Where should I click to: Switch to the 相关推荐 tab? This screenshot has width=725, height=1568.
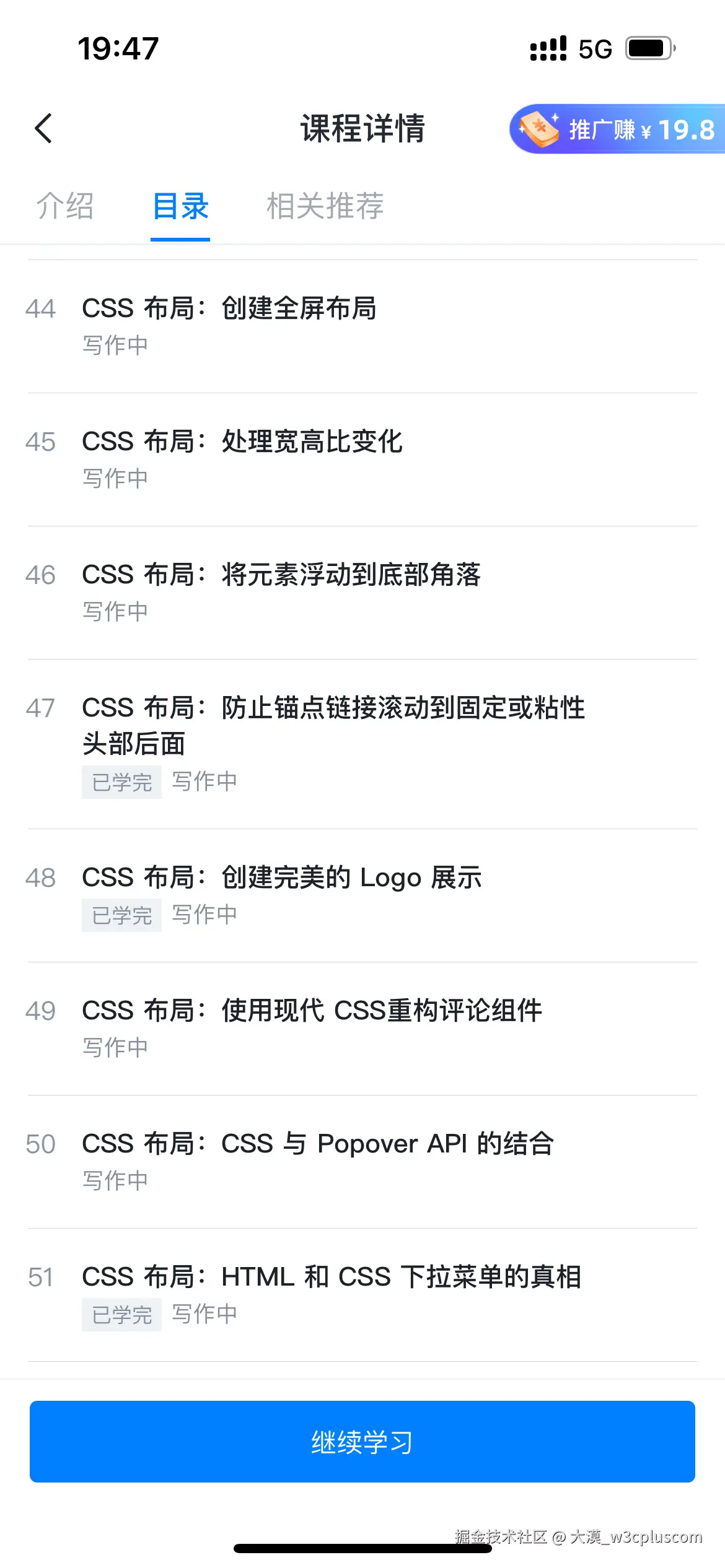point(325,207)
